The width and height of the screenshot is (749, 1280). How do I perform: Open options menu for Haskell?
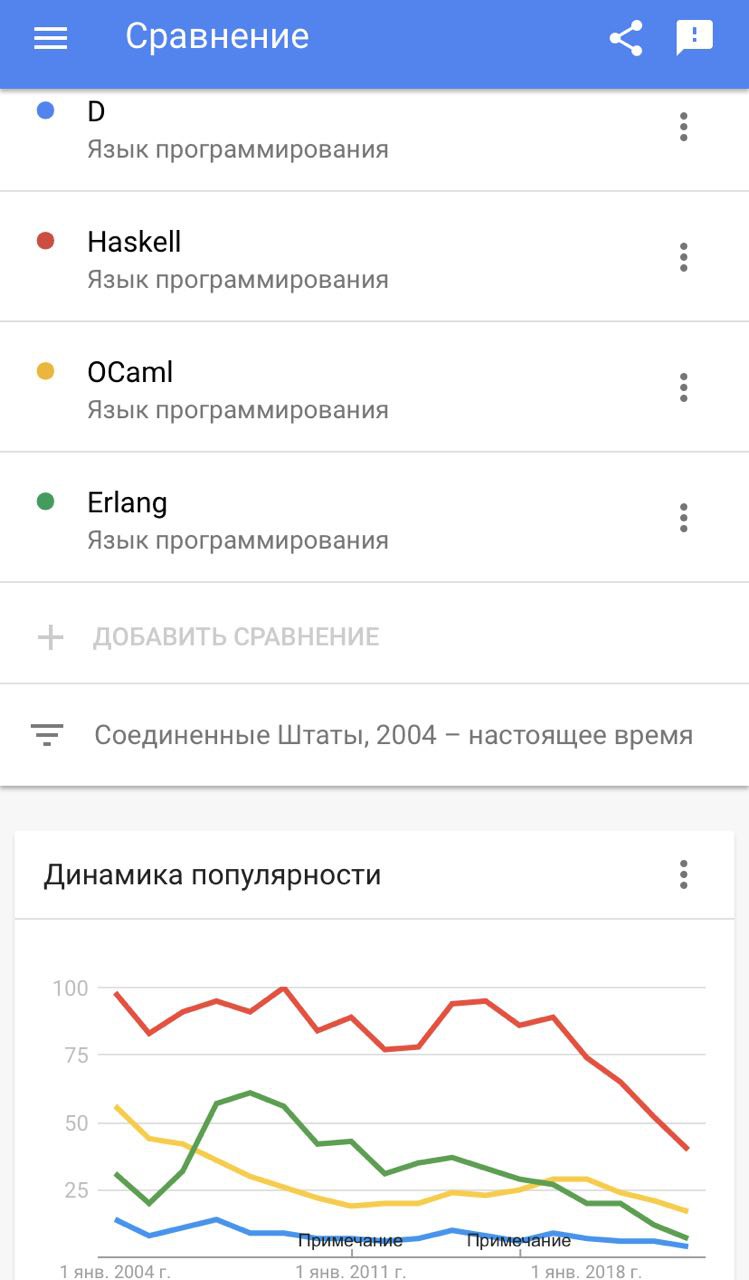coord(684,257)
